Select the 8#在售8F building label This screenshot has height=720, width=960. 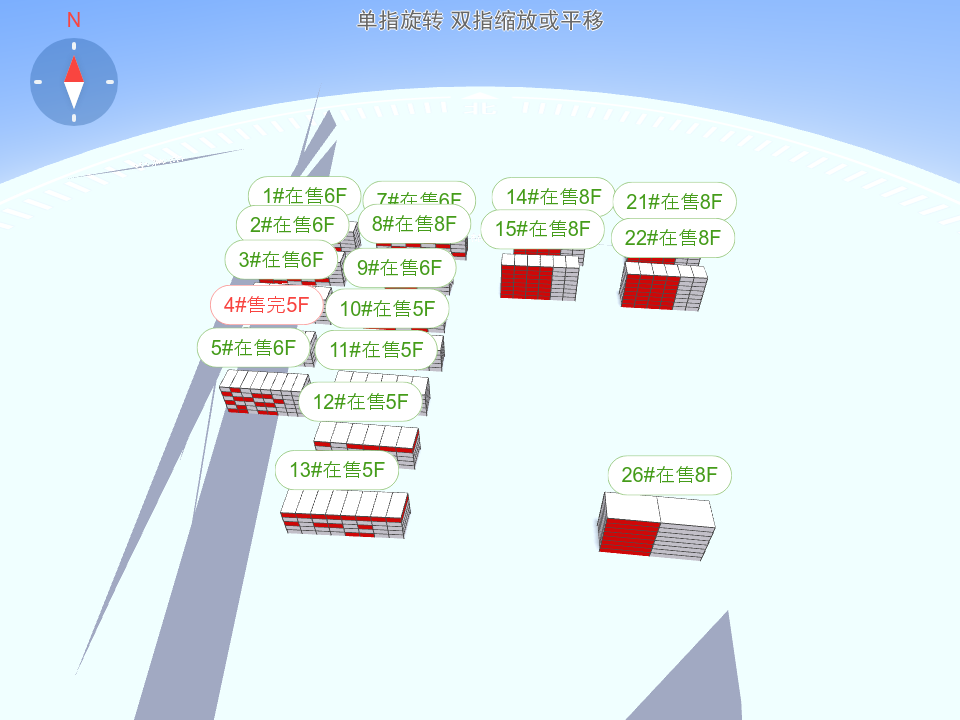(x=414, y=224)
